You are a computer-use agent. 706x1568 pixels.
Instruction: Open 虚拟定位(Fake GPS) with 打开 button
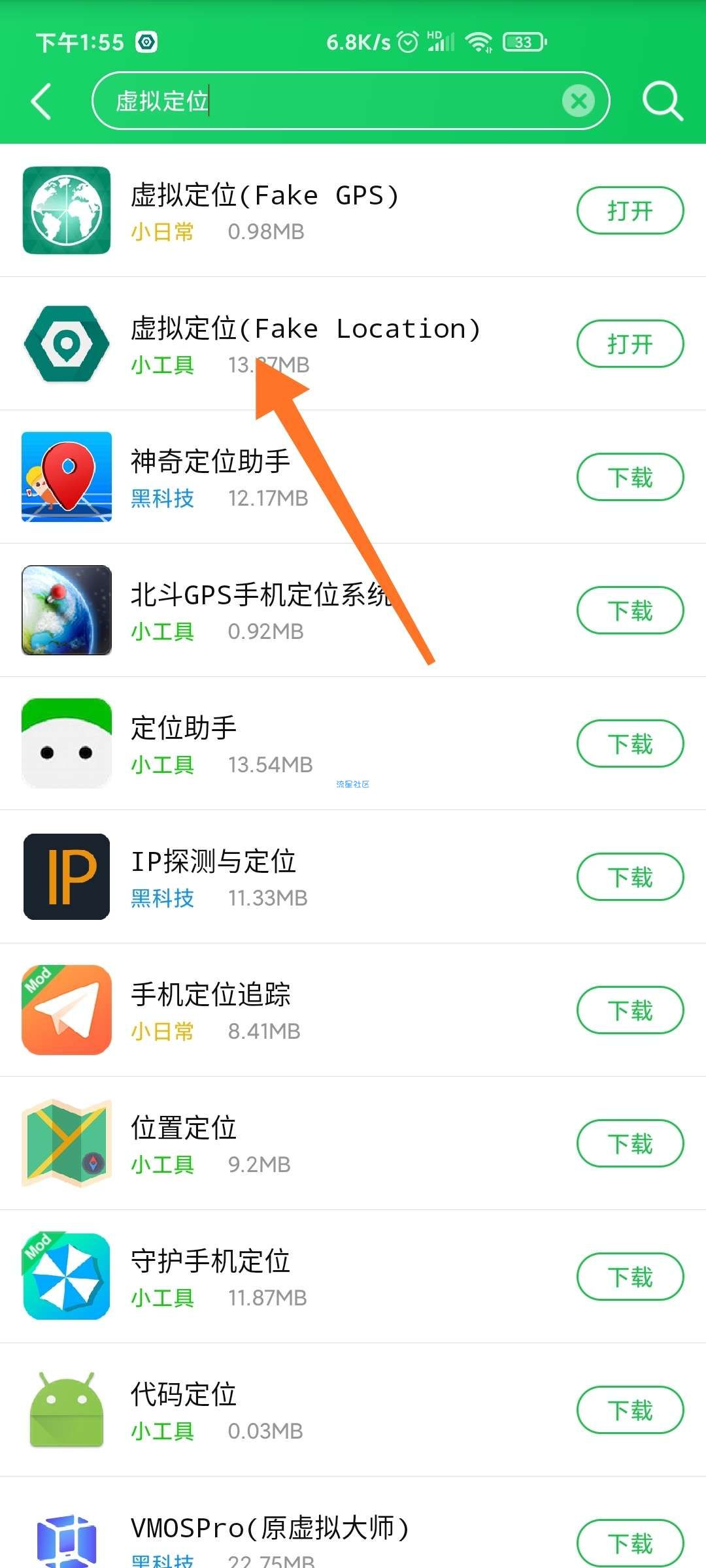[x=630, y=210]
